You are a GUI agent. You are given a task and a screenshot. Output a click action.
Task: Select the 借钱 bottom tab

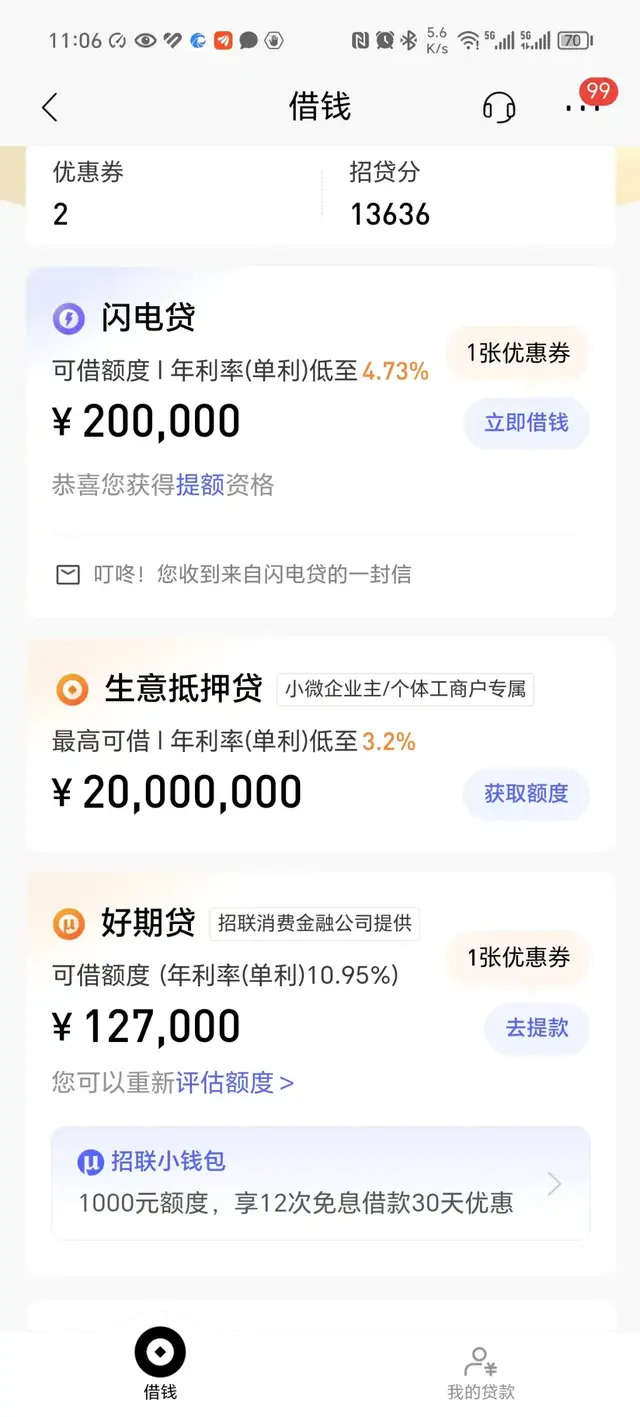(160, 1363)
